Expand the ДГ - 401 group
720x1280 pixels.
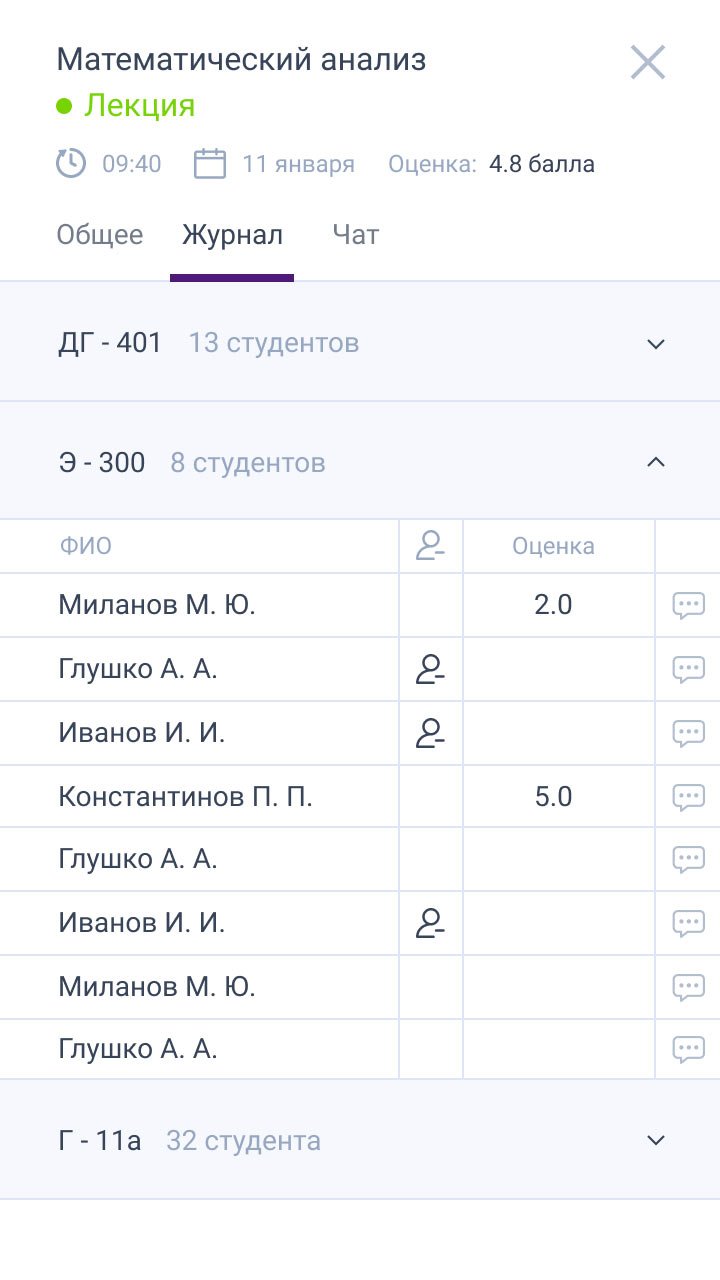(655, 344)
